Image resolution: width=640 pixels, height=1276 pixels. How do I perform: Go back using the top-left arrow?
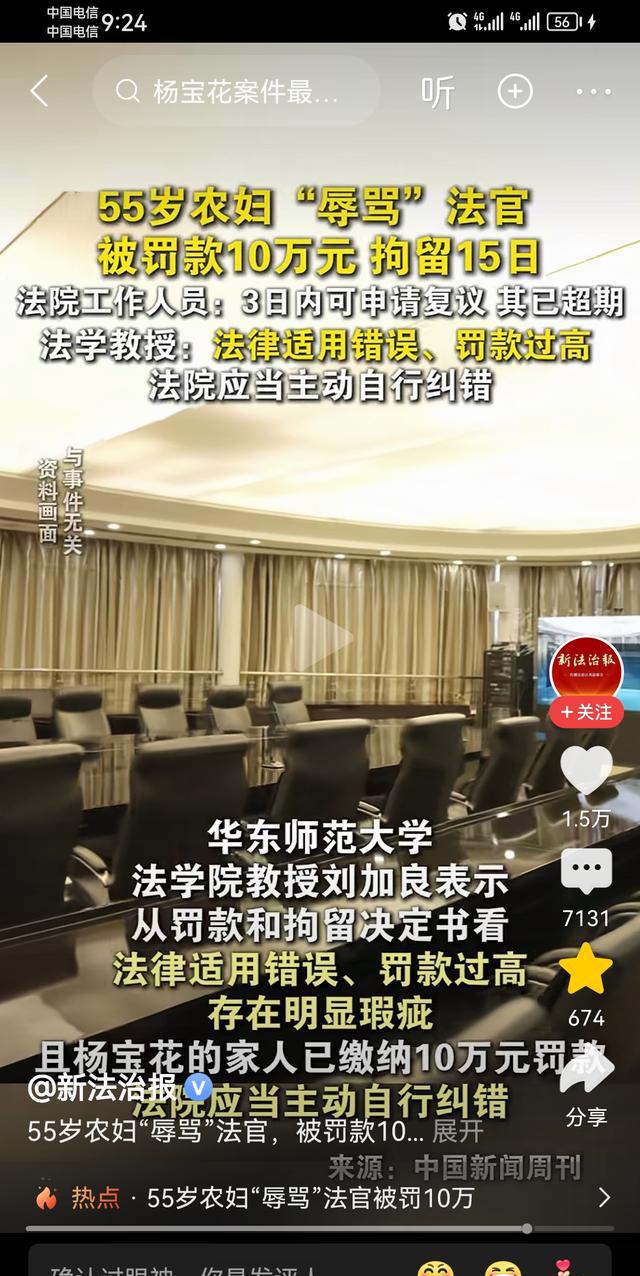point(39,92)
